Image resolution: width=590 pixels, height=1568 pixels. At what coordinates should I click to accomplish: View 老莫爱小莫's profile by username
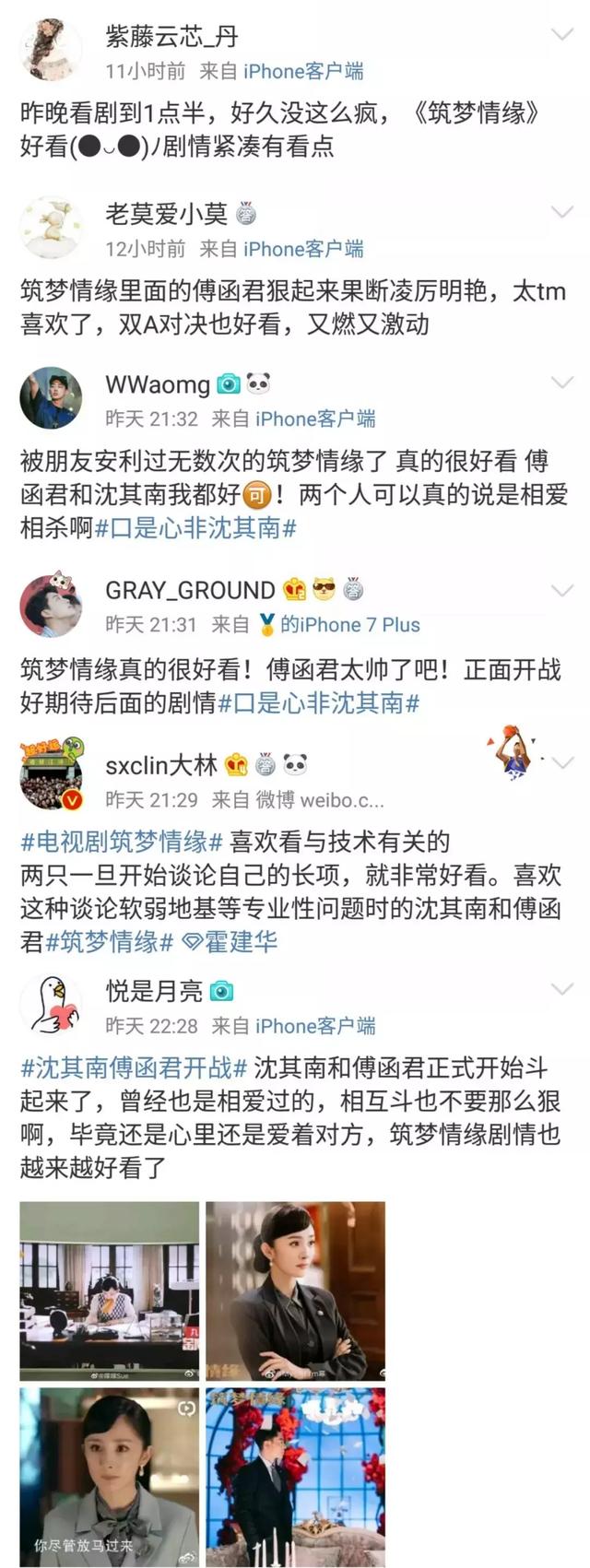pos(166,214)
